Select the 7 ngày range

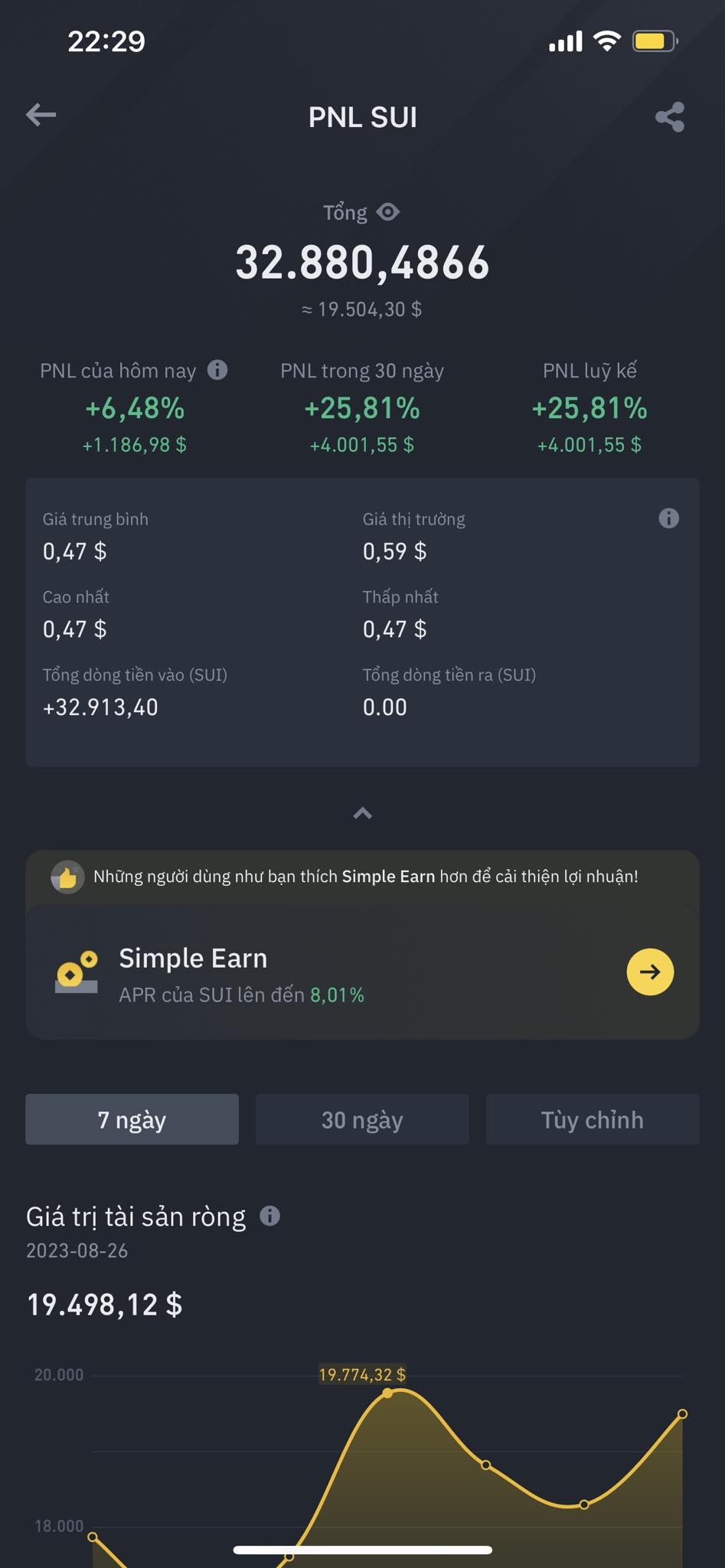point(132,1119)
